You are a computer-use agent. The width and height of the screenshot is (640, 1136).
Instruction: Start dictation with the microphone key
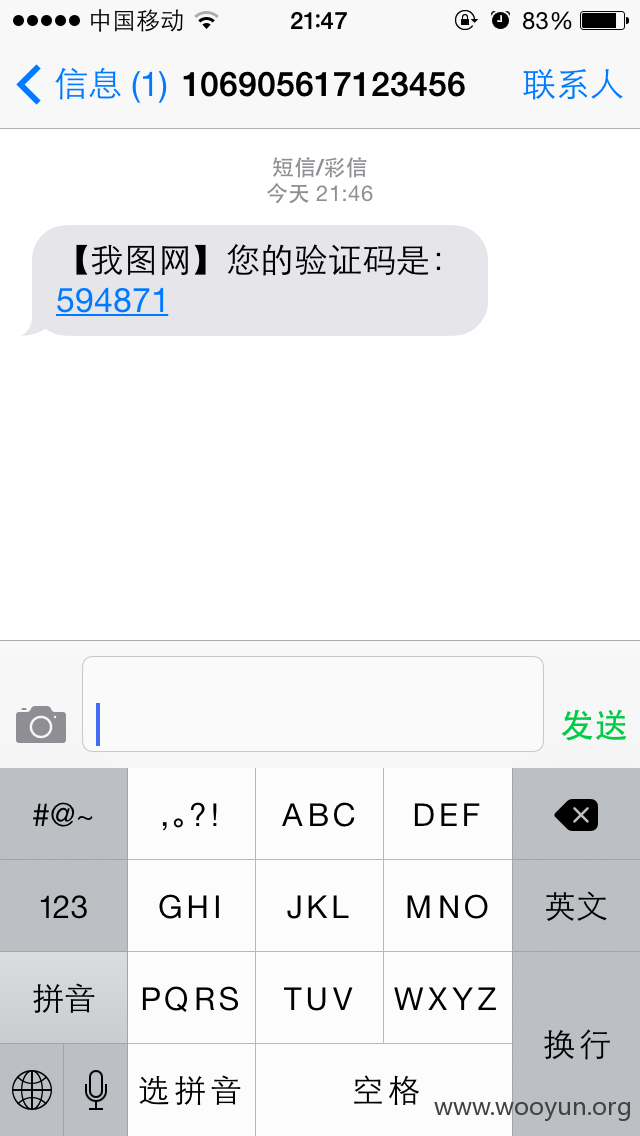(x=96, y=1089)
